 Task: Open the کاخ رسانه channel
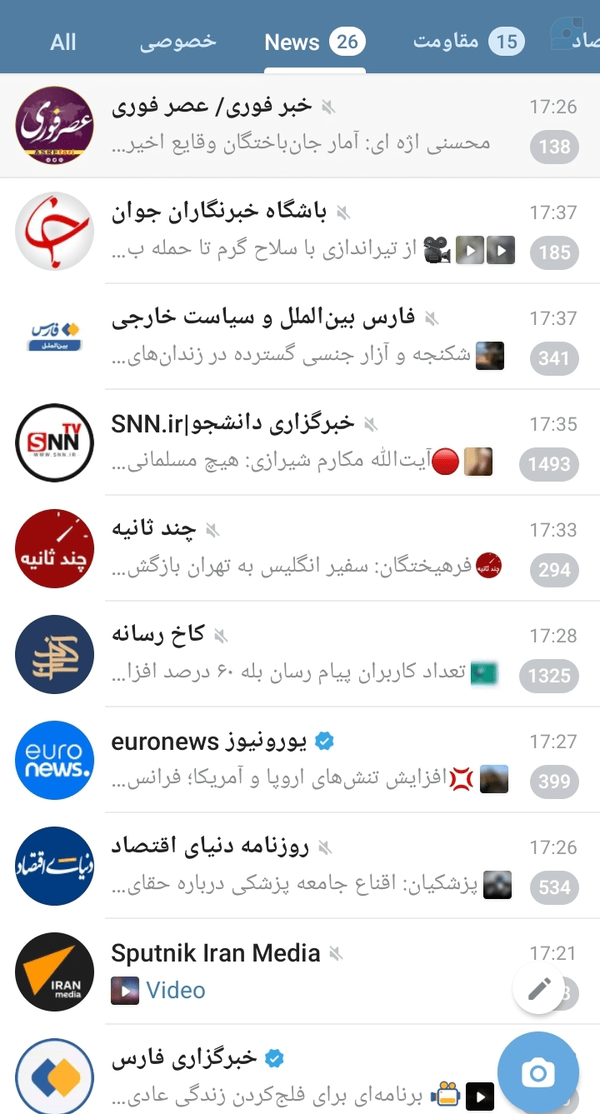click(x=300, y=655)
